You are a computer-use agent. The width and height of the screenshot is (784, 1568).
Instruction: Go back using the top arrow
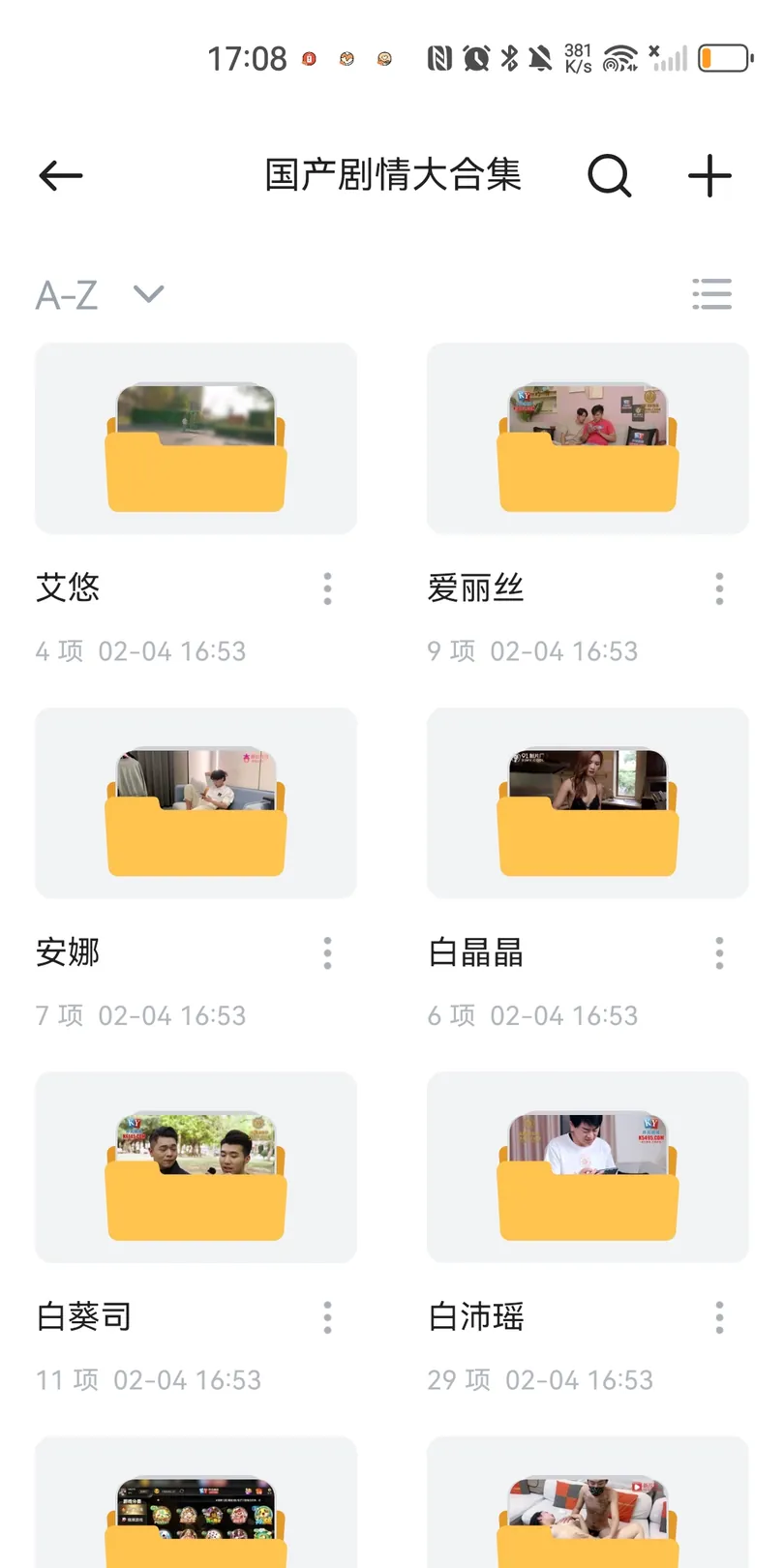[x=61, y=175]
